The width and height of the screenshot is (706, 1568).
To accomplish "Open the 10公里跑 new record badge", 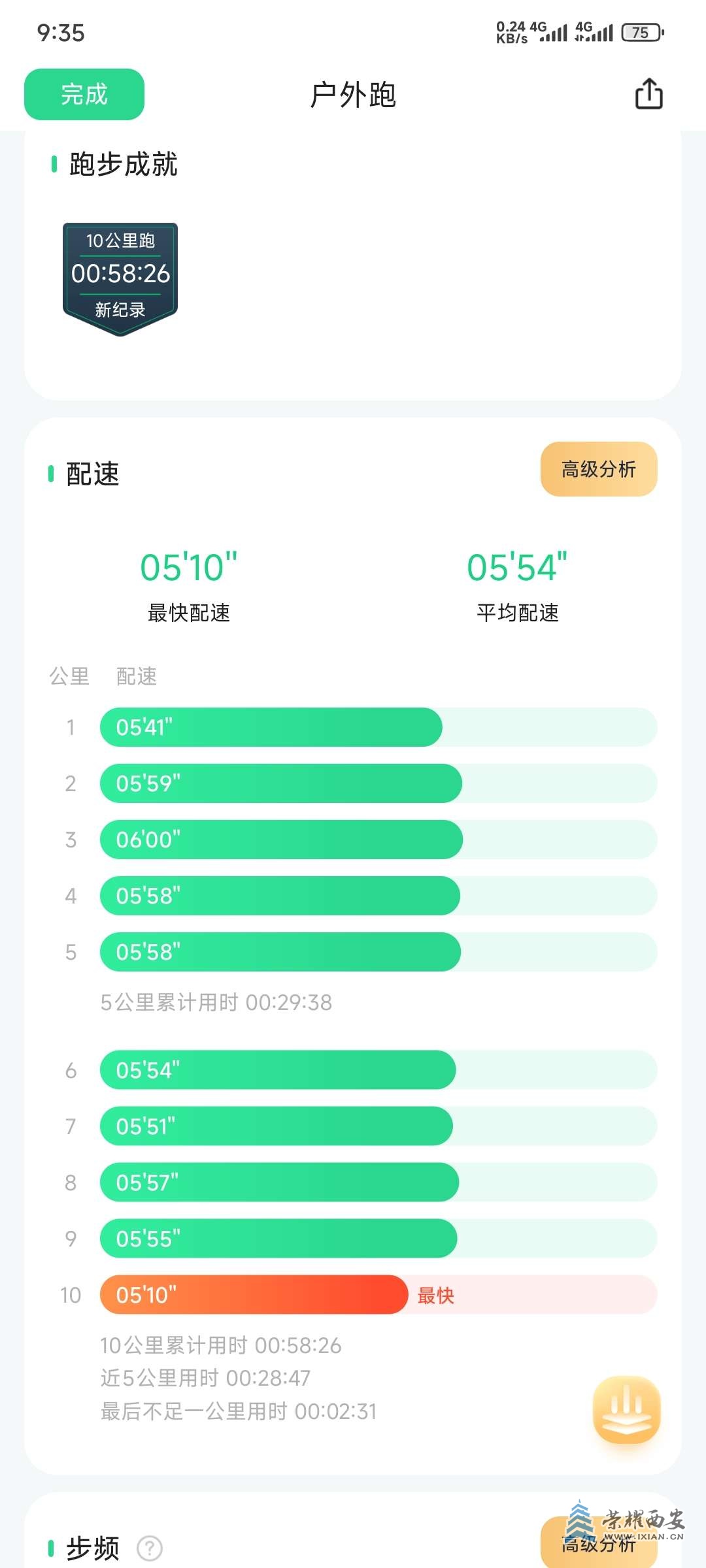I will point(120,278).
